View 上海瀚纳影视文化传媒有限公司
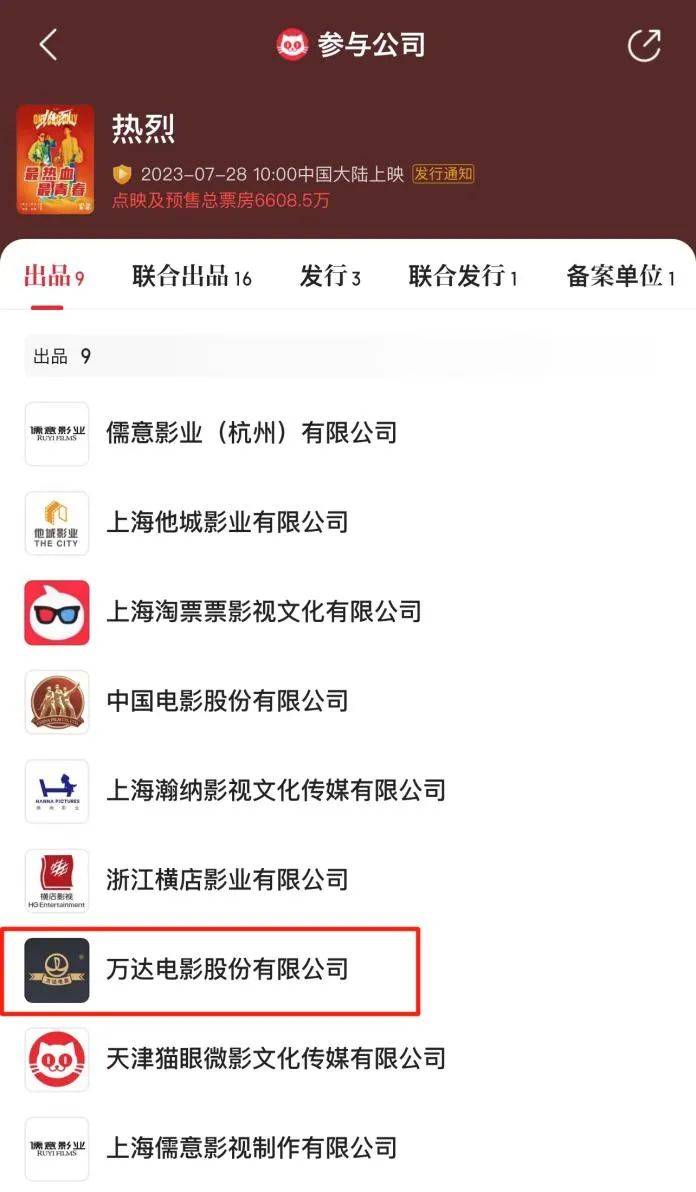This screenshot has height=1192, width=696. coord(275,790)
